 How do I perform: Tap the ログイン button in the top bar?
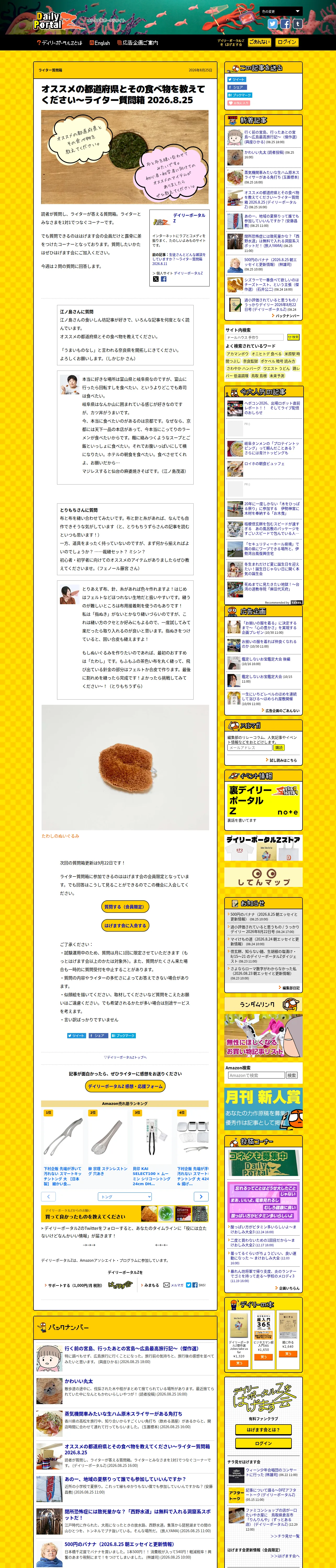point(287,42)
